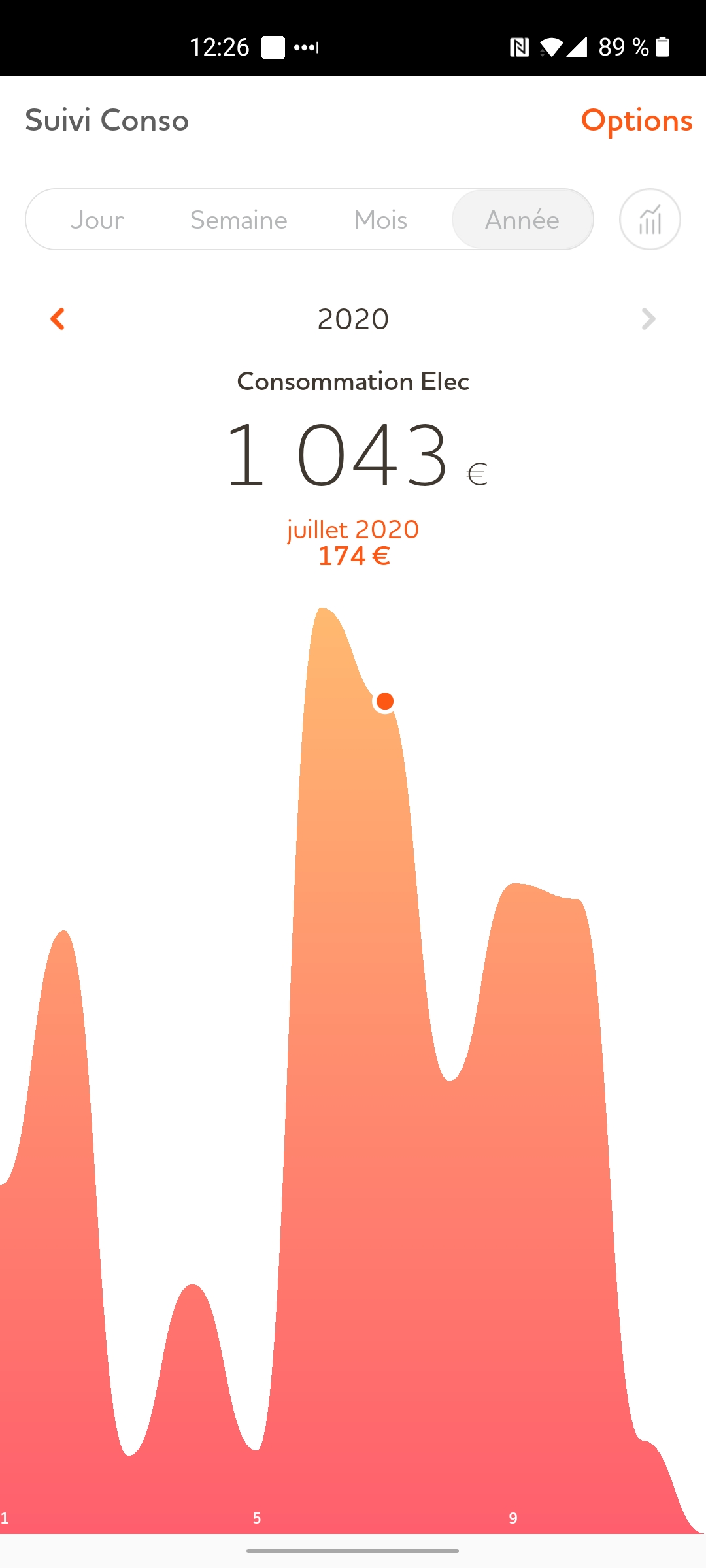Switch to the Jour view
Screen dimensions: 706x1568
97,220
